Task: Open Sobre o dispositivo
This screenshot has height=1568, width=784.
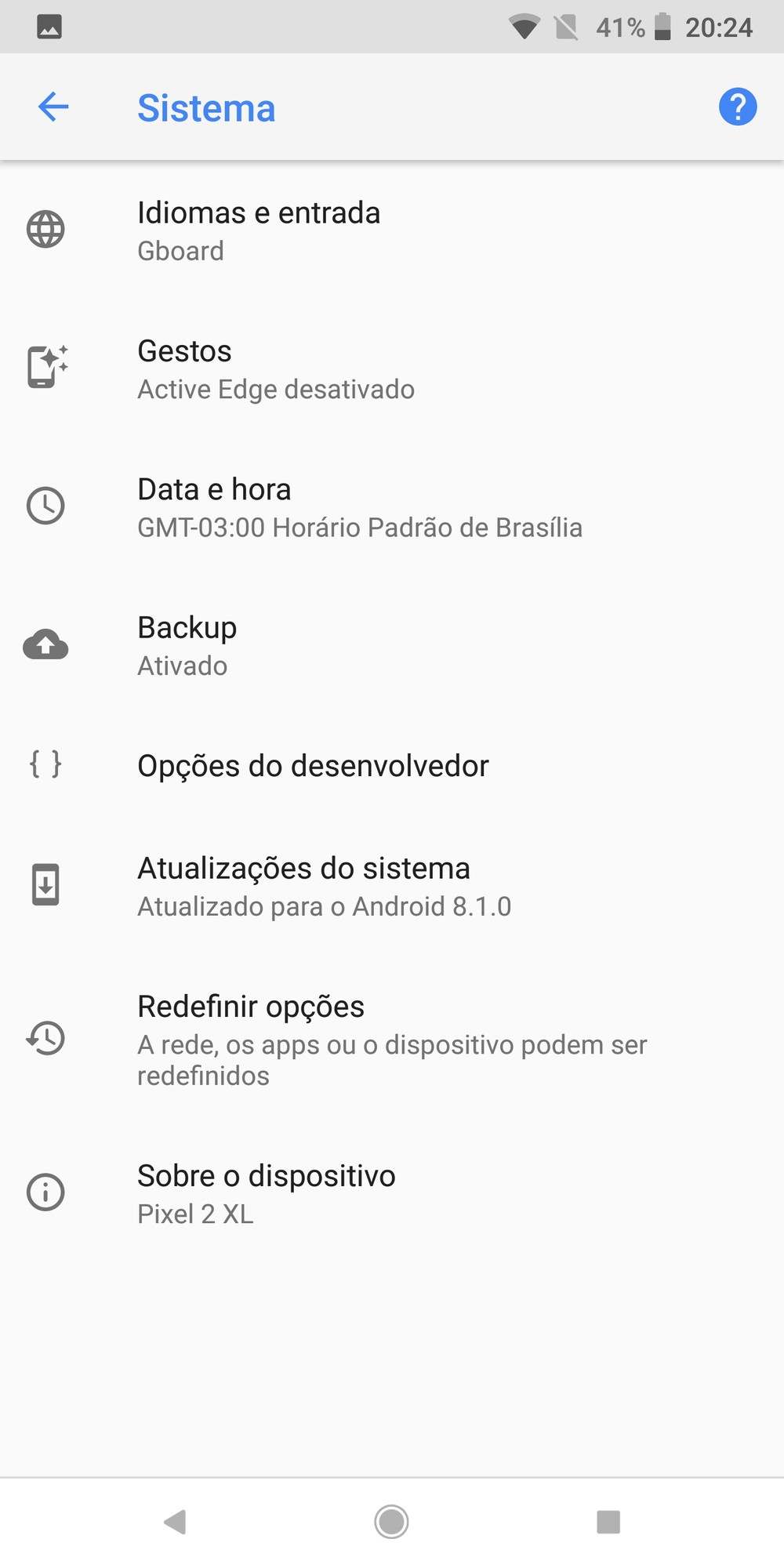Action: (392, 1193)
